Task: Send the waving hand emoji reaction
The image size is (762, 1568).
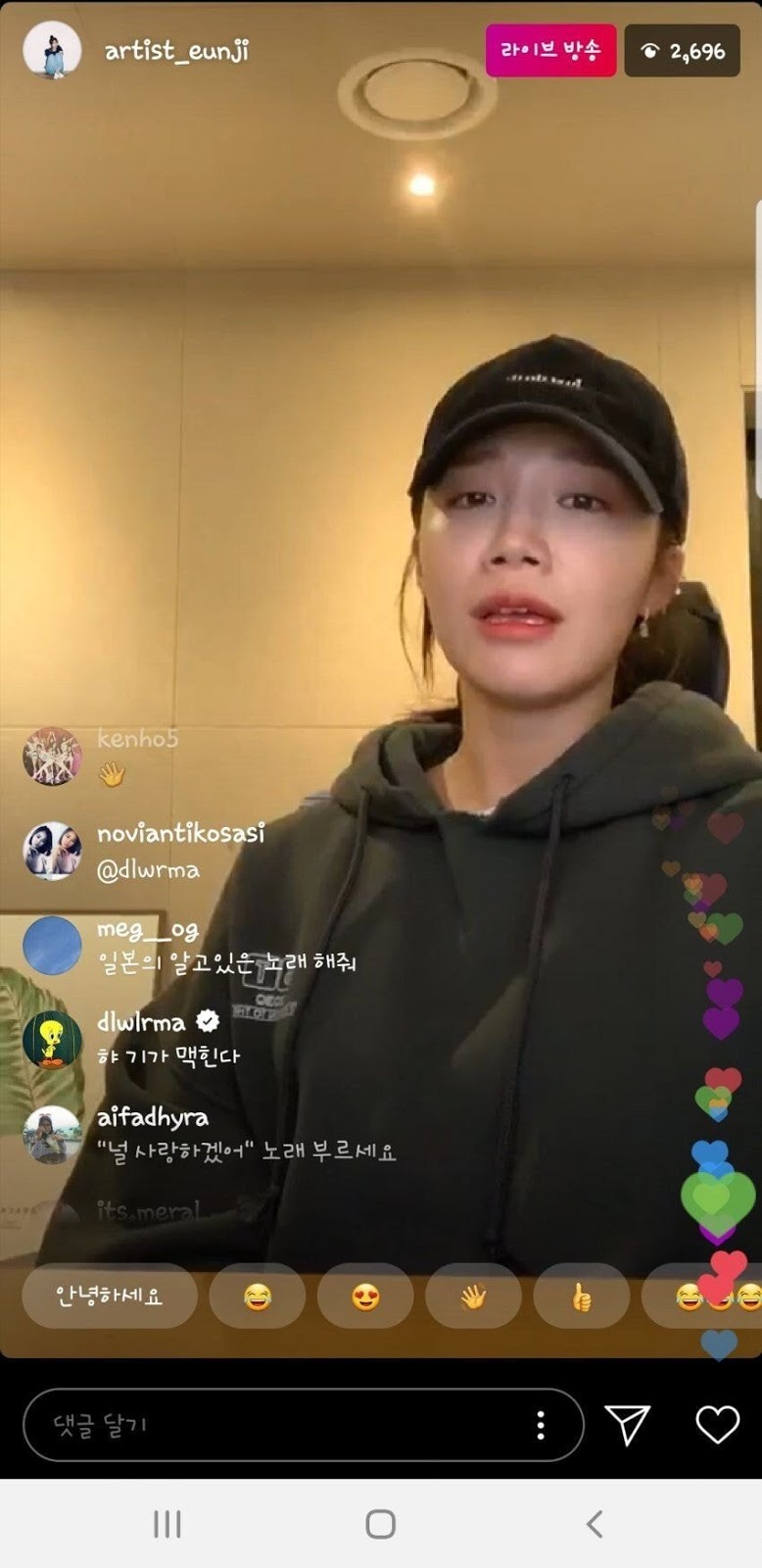Action: [x=473, y=1297]
